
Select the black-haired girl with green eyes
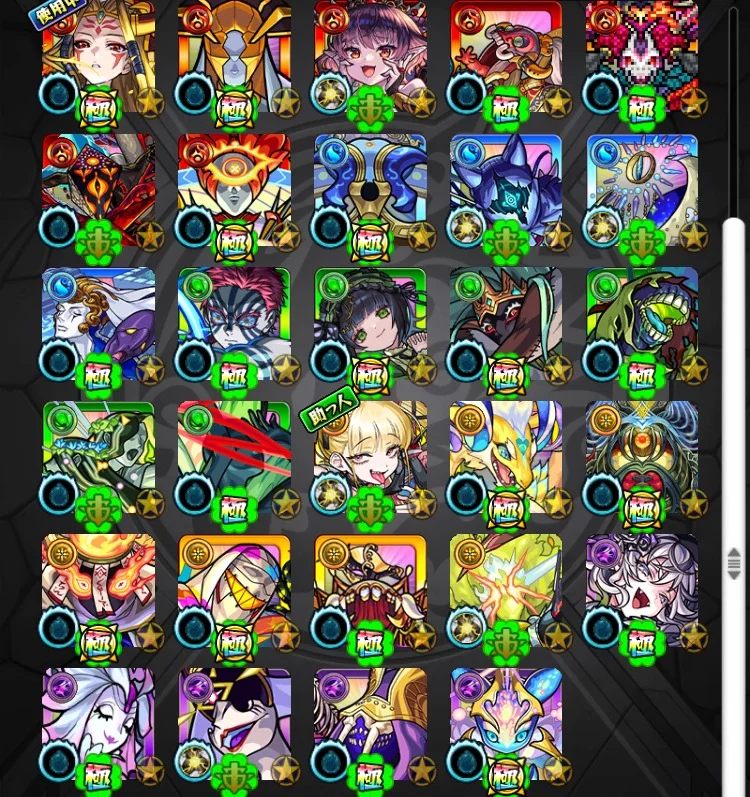[x=370, y=322]
